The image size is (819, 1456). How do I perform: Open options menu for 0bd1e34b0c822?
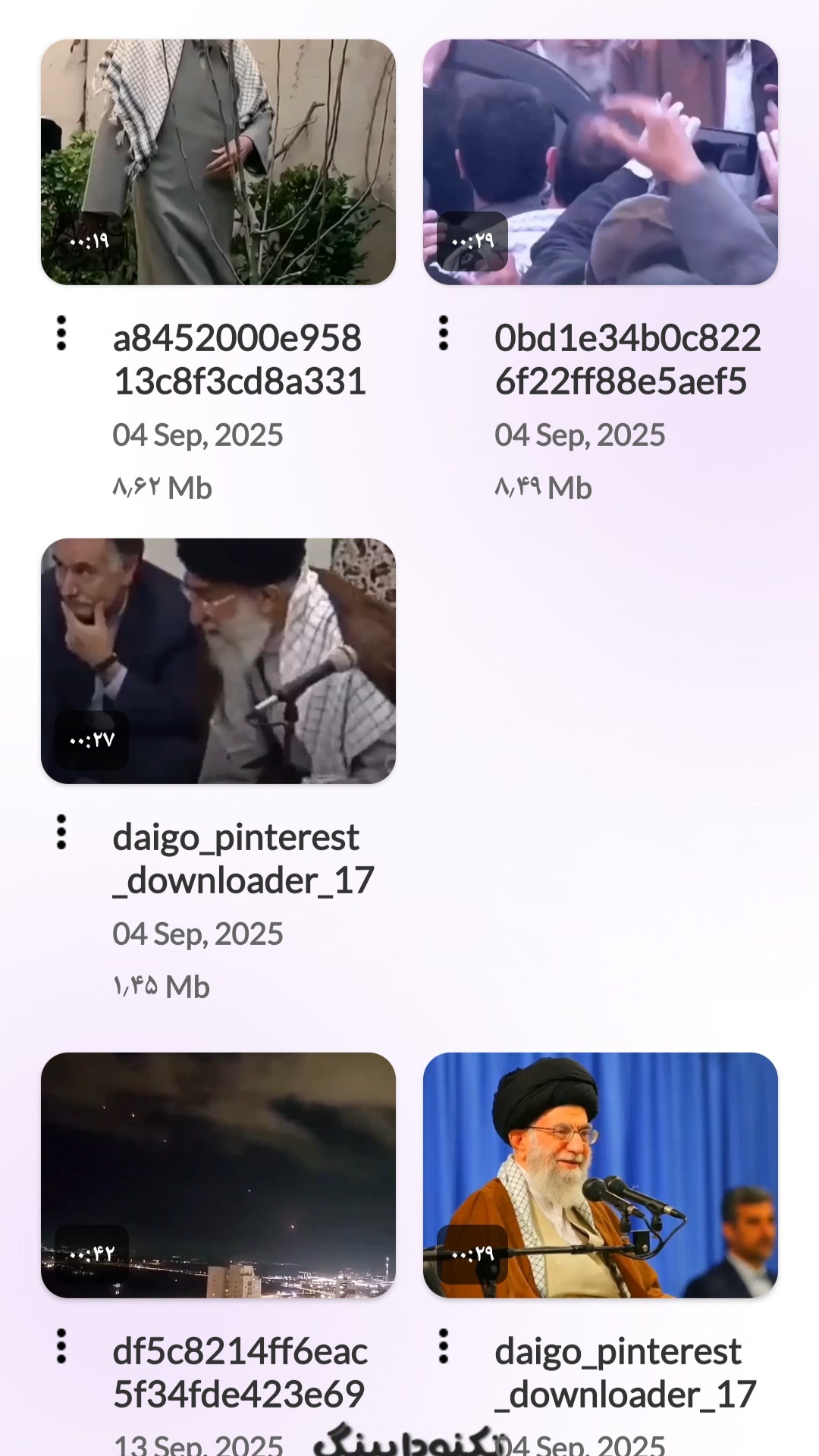pyautogui.click(x=444, y=334)
